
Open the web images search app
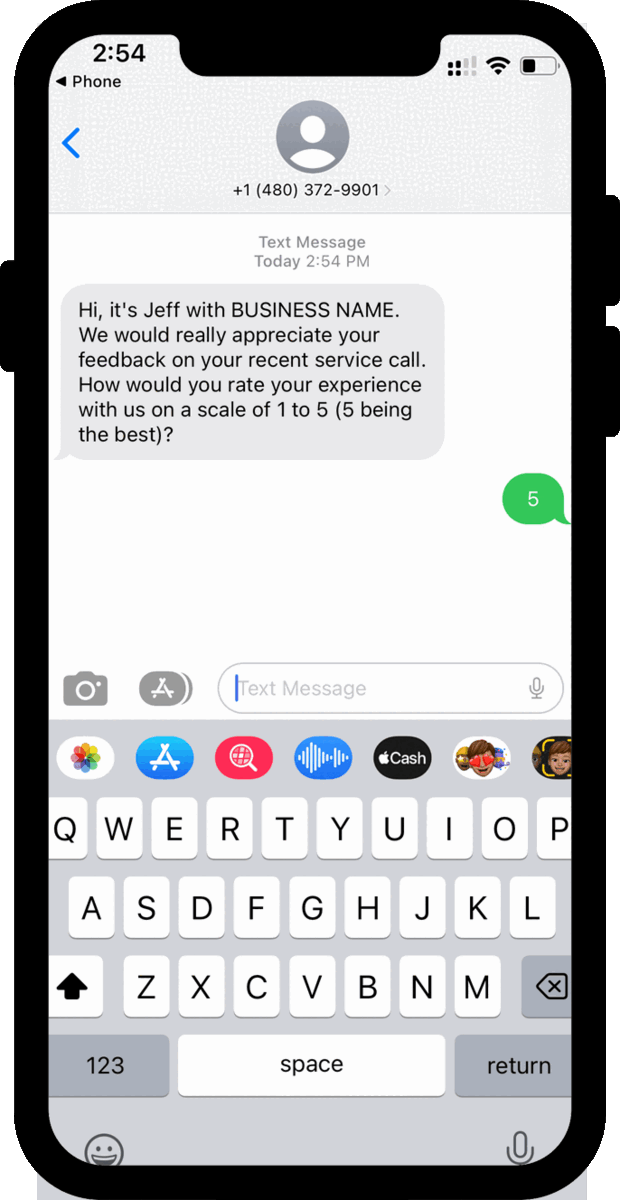pyautogui.click(x=243, y=758)
